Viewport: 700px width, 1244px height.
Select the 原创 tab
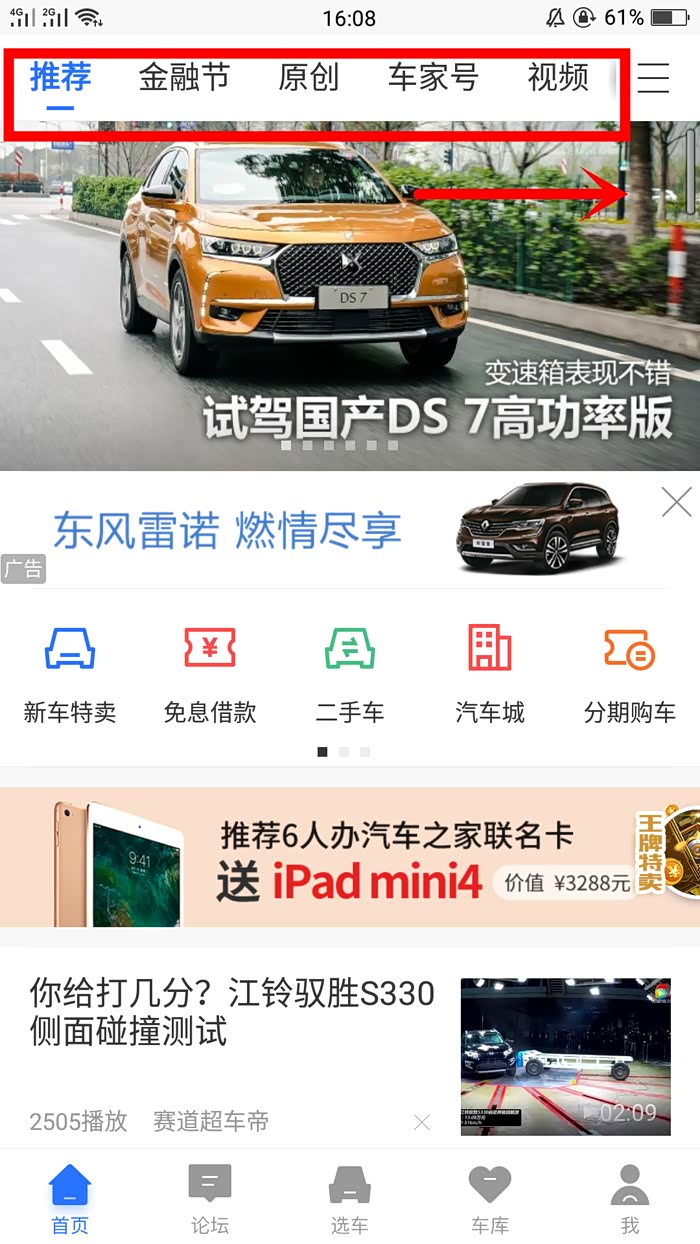click(308, 77)
